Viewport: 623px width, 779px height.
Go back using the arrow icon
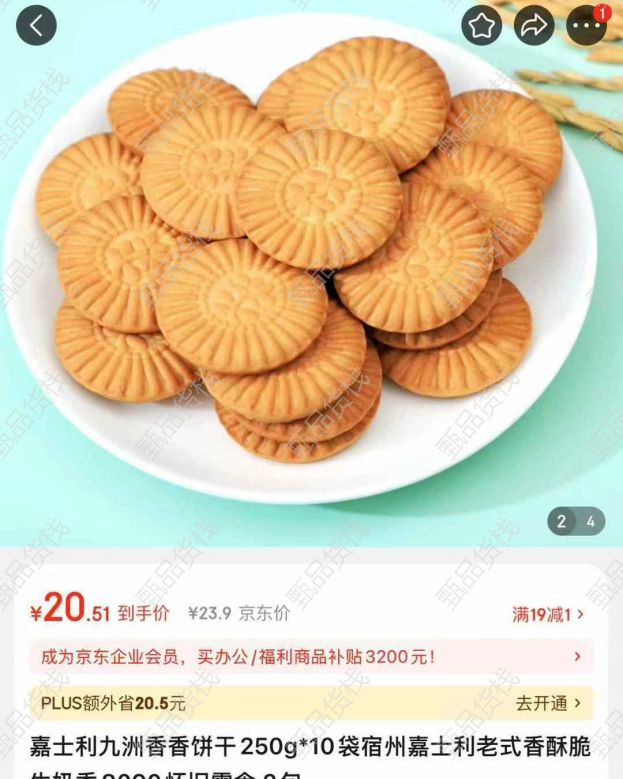click(37, 26)
